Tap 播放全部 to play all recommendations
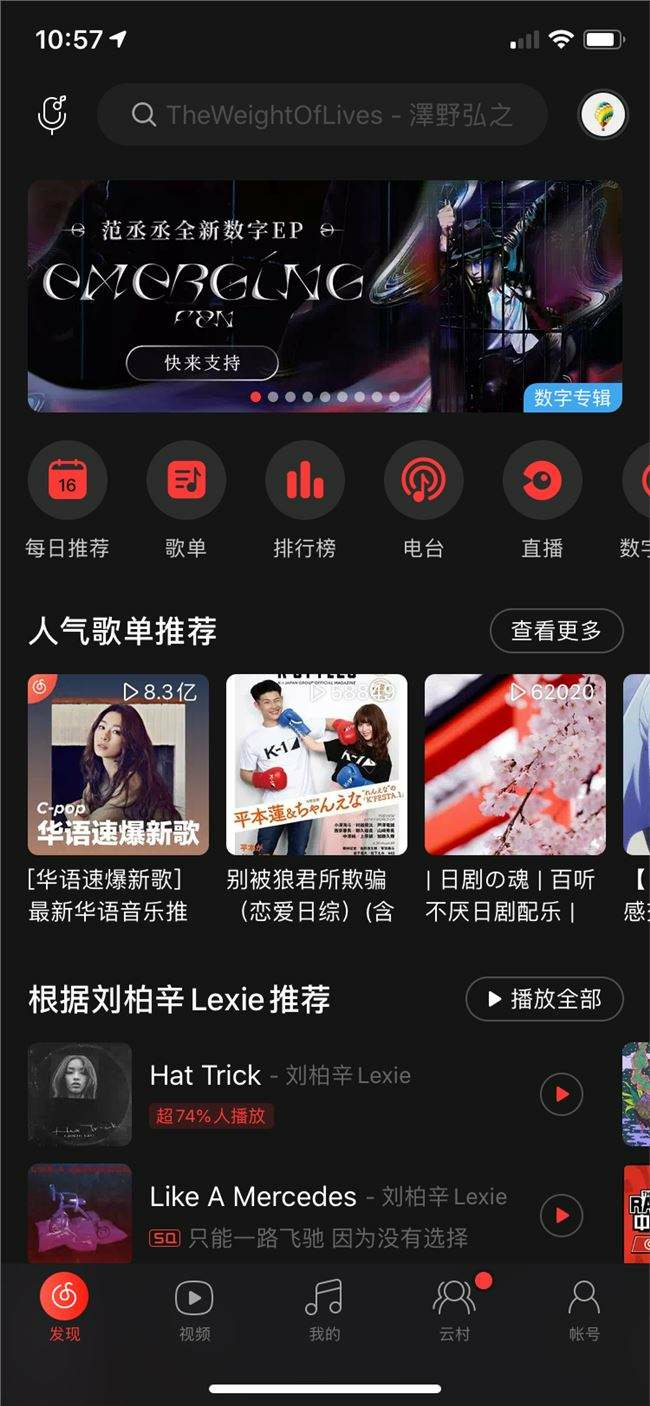Viewport: 650px width, 1406px height. [544, 999]
